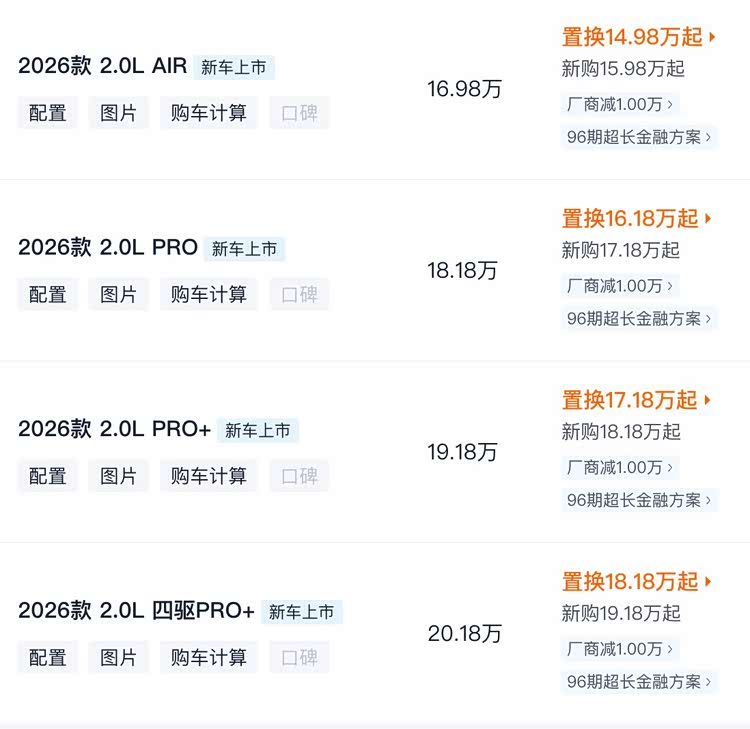Open 配置 for the 2.0L AIR model
Image resolution: width=750 pixels, height=729 pixels.
tap(48, 113)
